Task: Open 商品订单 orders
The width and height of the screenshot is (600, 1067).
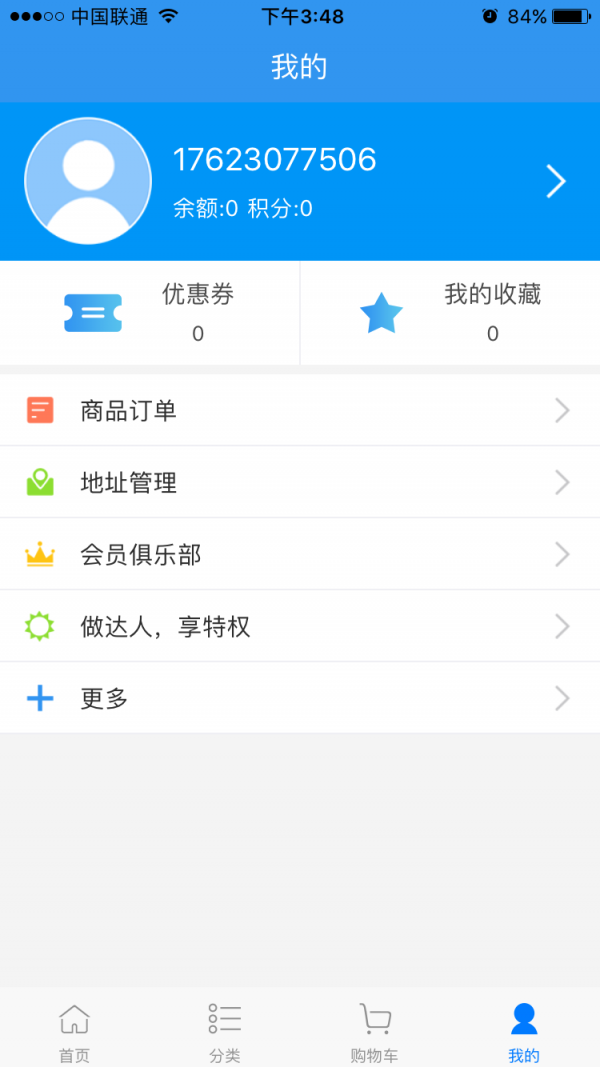Action: point(300,410)
